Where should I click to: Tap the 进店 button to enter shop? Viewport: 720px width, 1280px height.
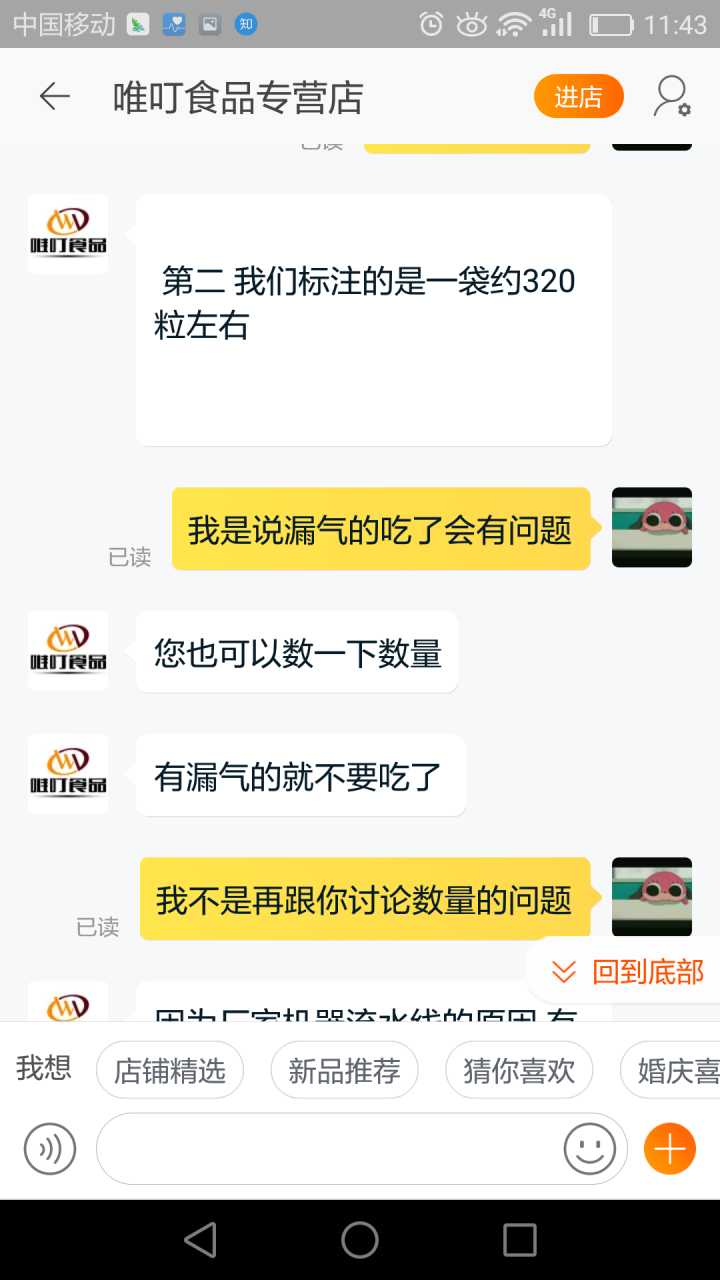pyautogui.click(x=578, y=97)
